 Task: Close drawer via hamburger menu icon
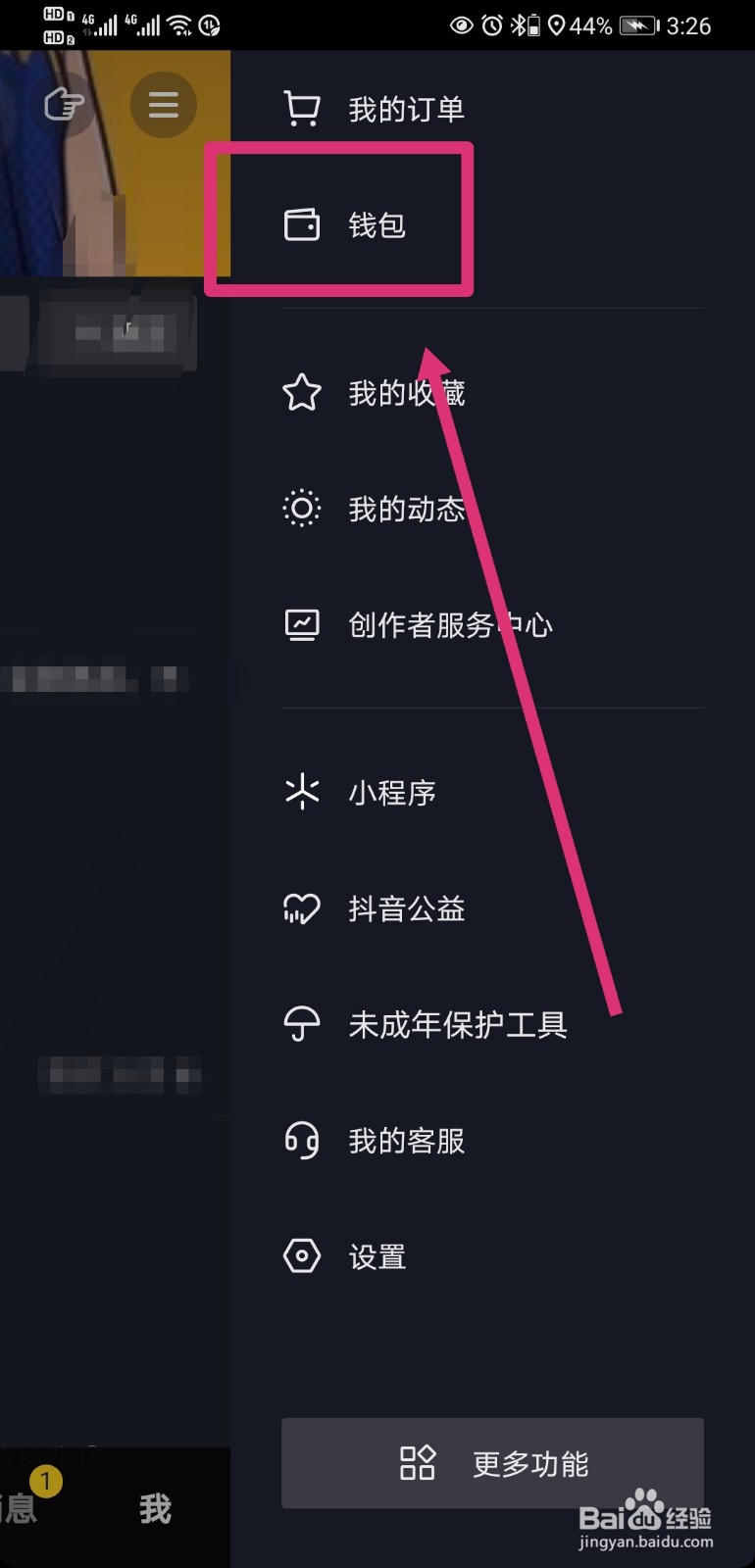click(164, 104)
